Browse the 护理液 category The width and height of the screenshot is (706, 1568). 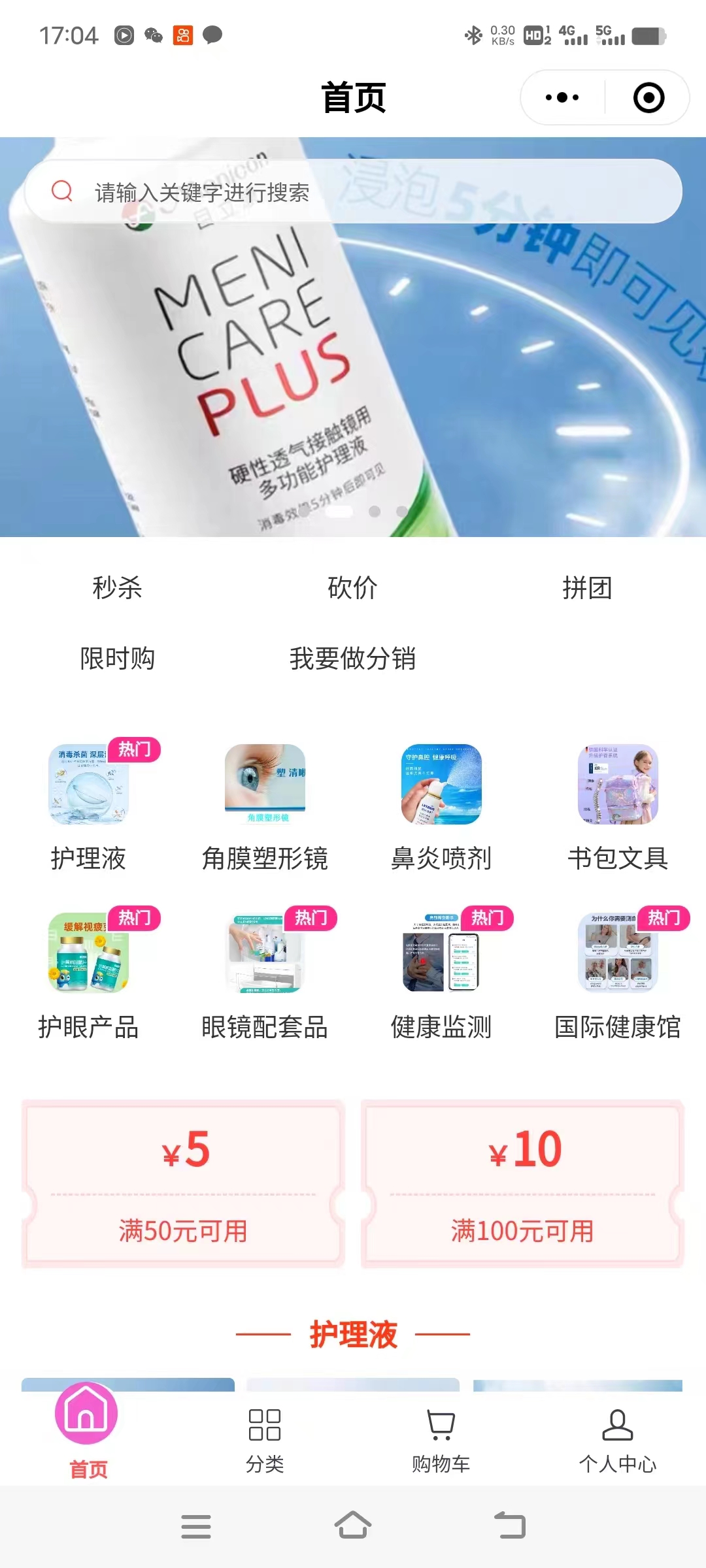(x=88, y=807)
